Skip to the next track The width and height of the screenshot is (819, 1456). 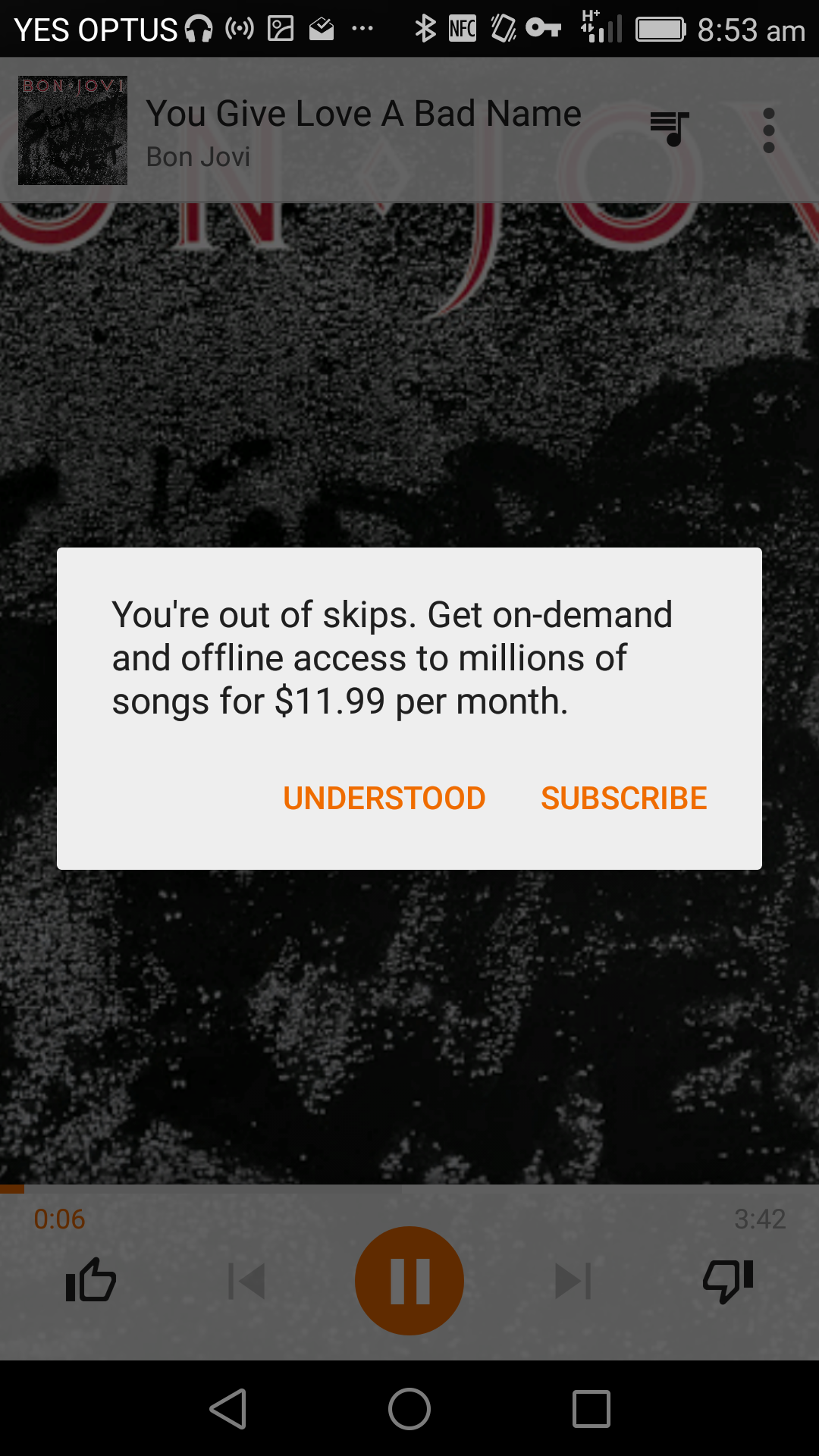click(573, 1281)
